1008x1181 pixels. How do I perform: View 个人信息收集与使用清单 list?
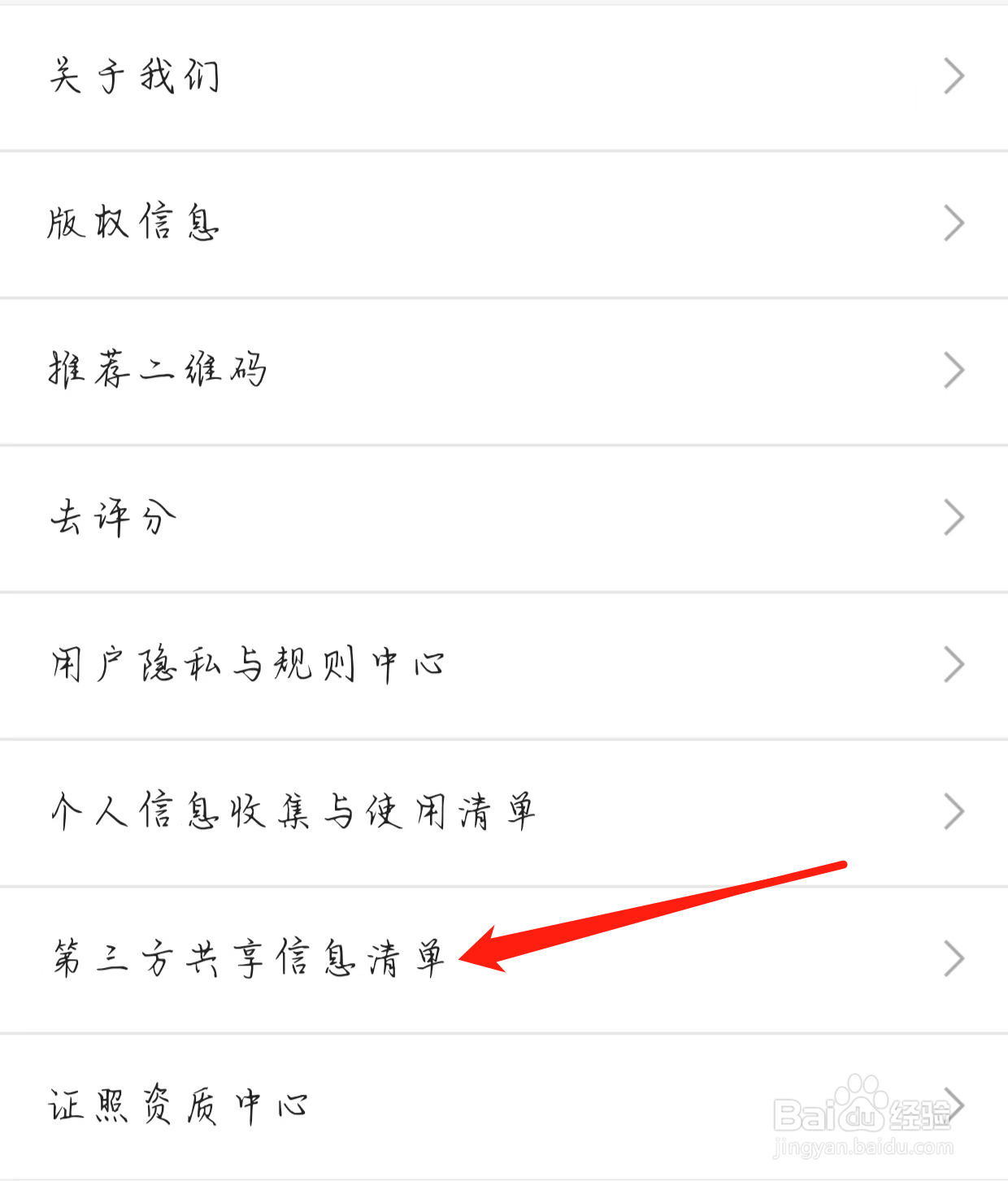[293, 811]
